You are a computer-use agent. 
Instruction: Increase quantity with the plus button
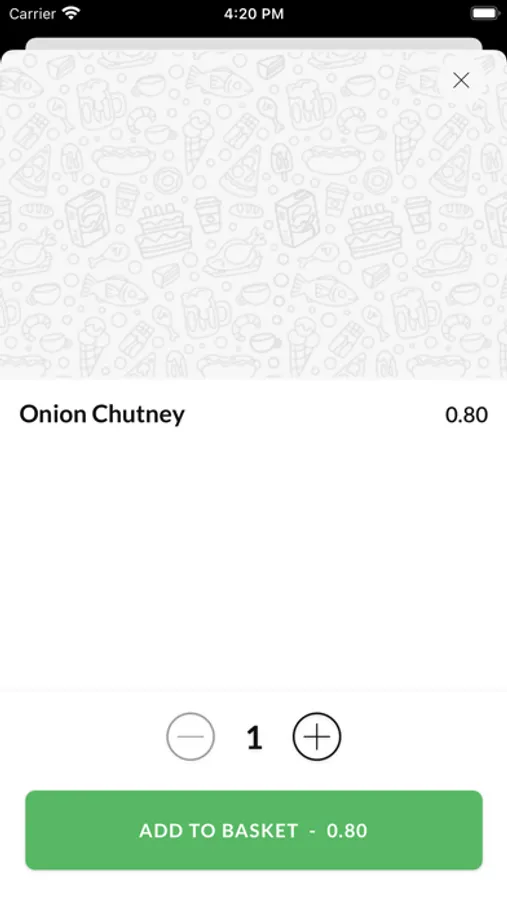click(x=317, y=736)
